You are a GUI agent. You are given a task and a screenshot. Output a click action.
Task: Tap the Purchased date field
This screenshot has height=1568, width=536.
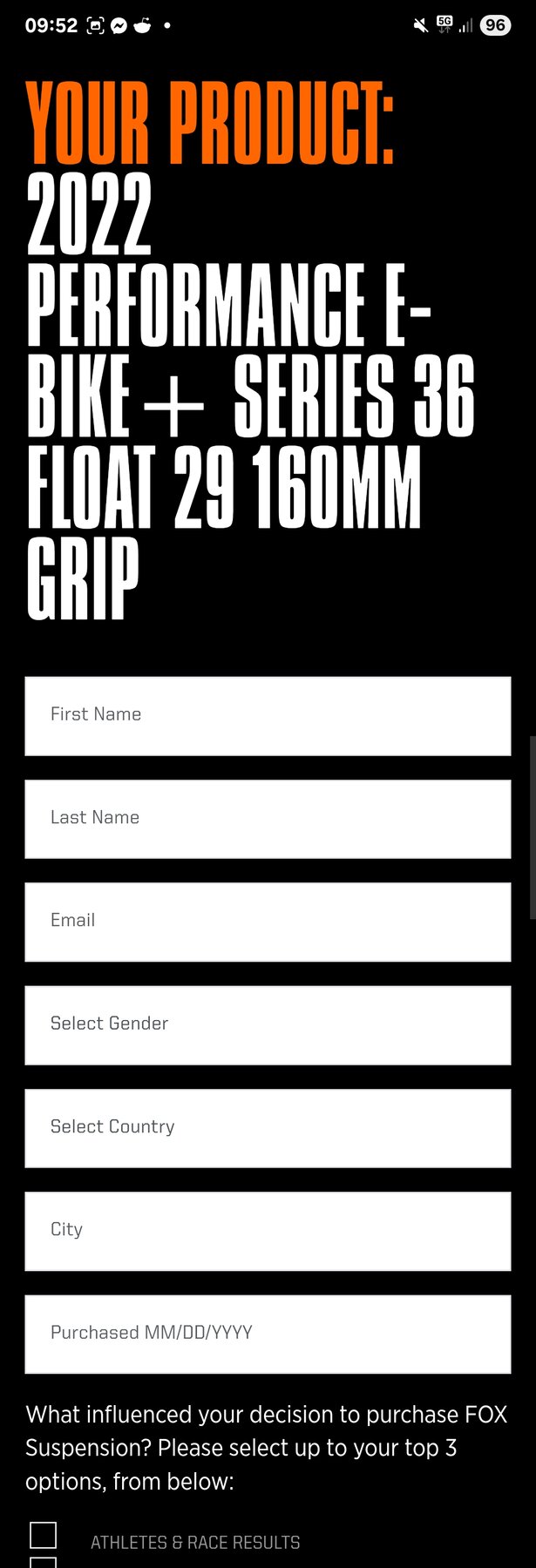[x=268, y=1334]
